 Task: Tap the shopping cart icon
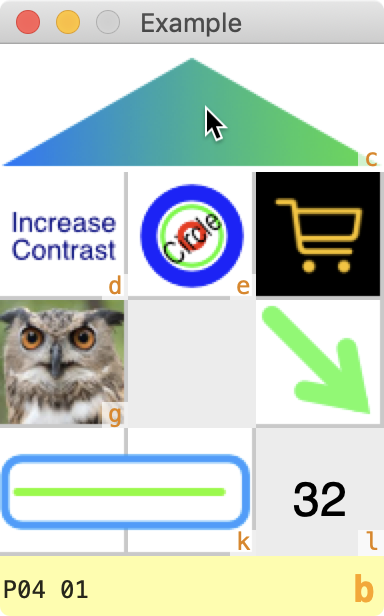point(318,234)
